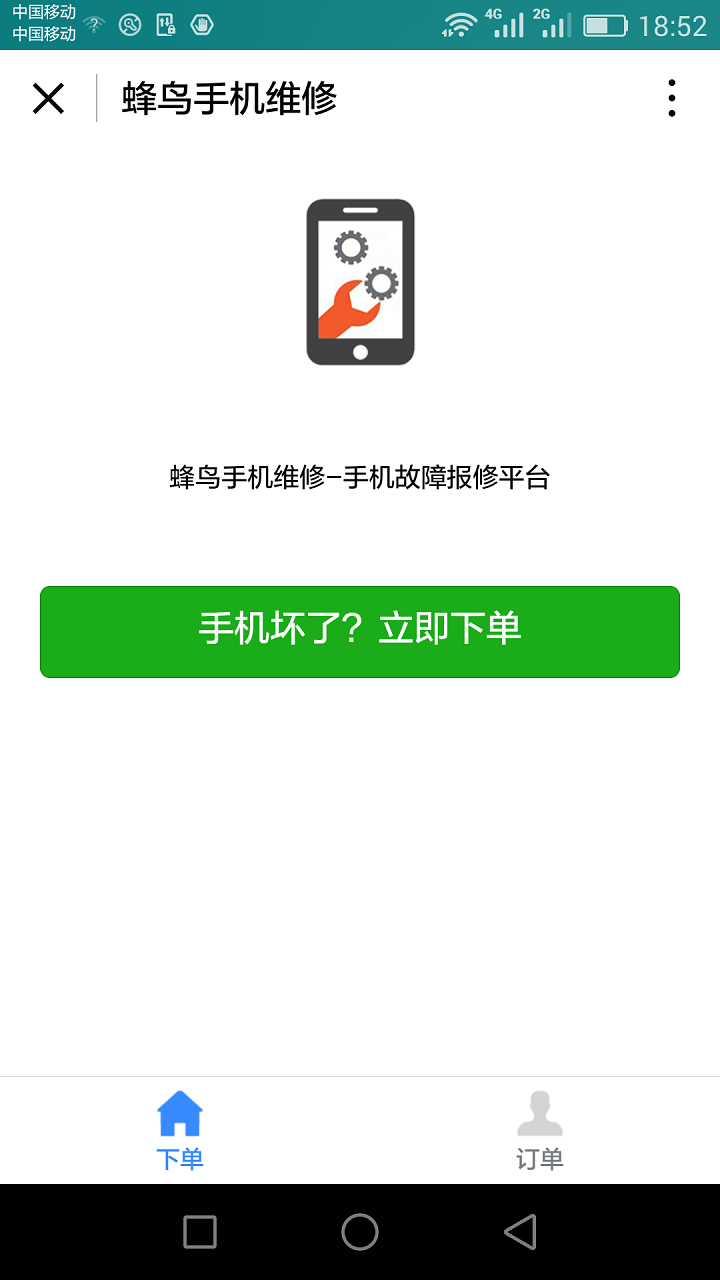Switch to the 订单 tab
Image resolution: width=720 pixels, height=1280 pixels.
[x=540, y=1131]
